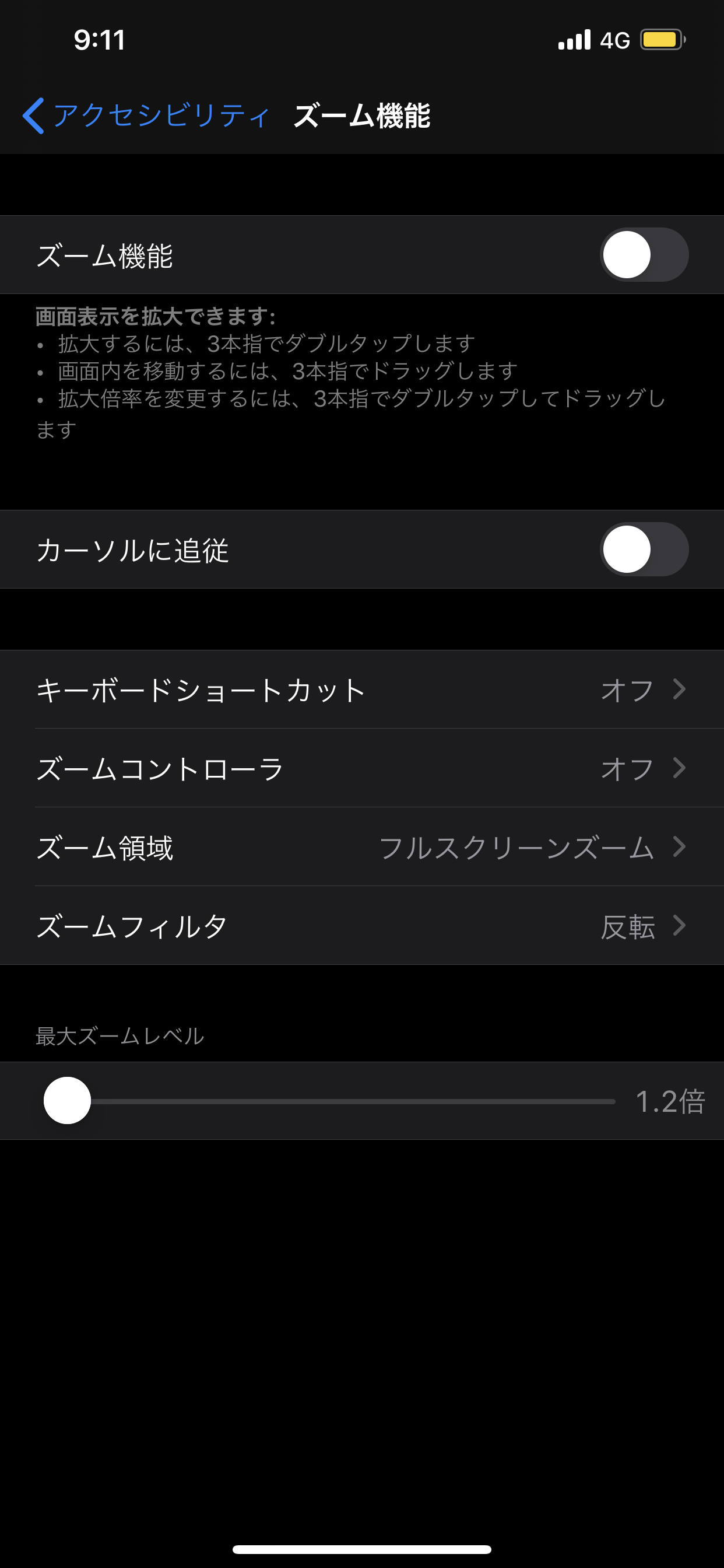Screen dimensions: 724x1568
Task: Open ズームコントローラ options
Action: (361, 768)
